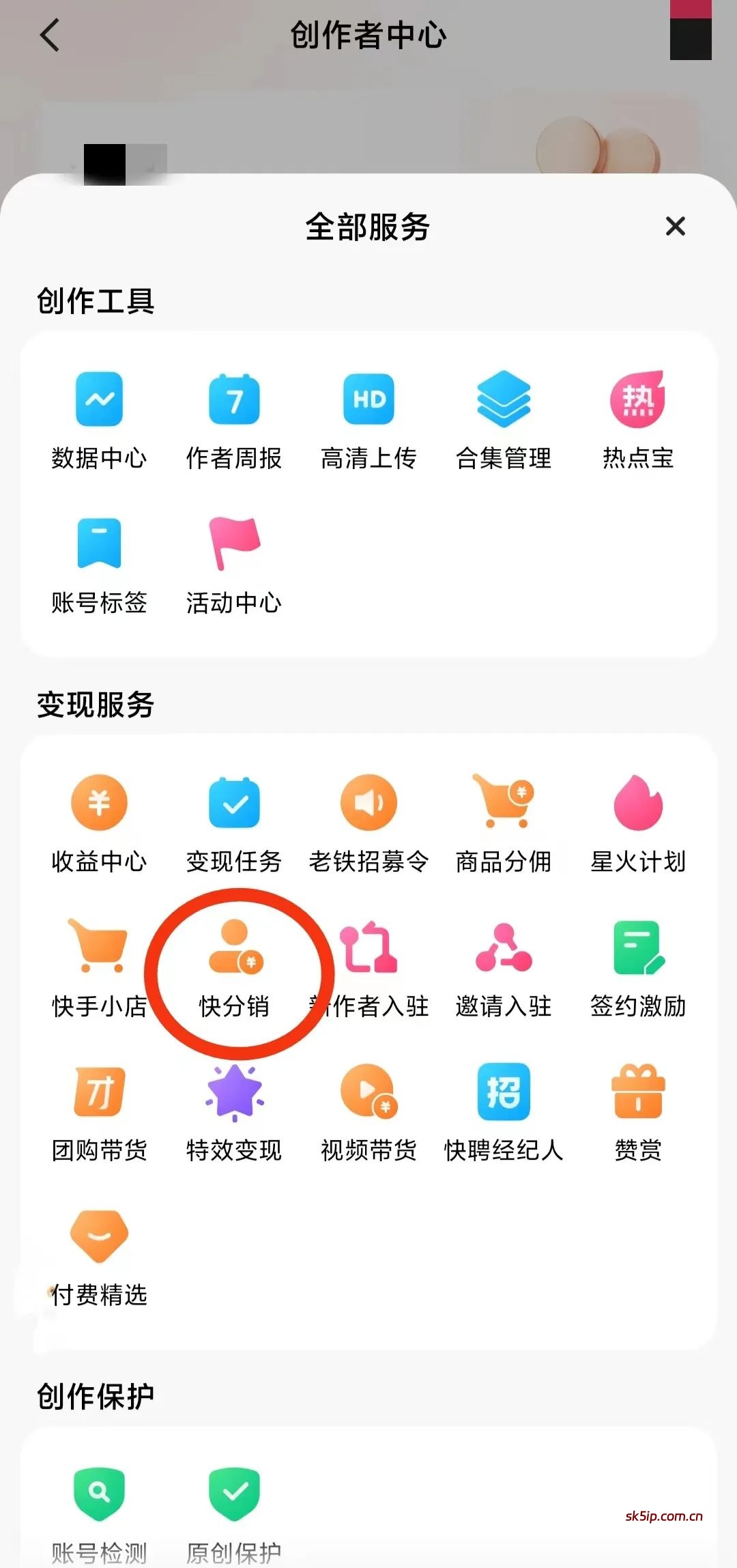This screenshot has height=1568, width=737.
Task: Open the 活动中心 activity center
Action: coord(233,560)
